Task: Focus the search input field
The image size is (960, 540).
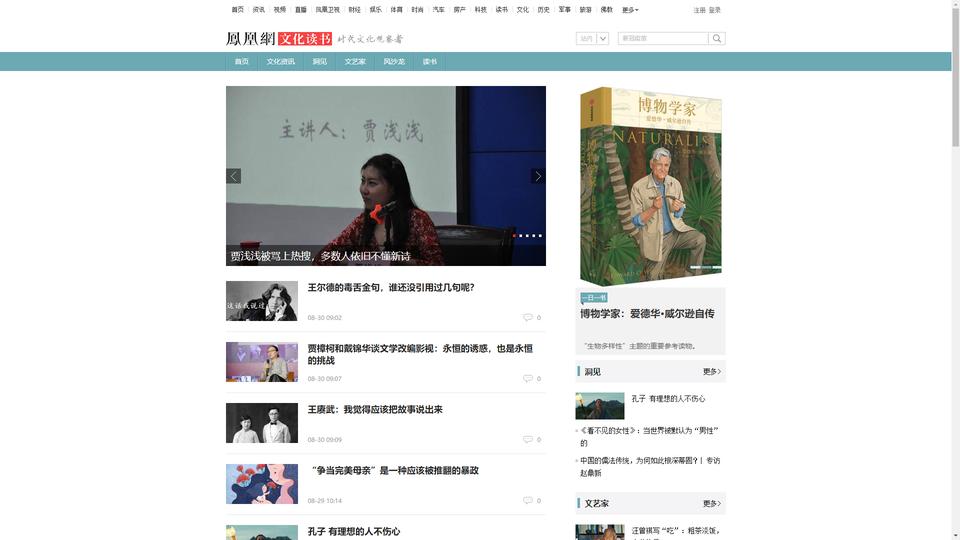Action: [662, 38]
